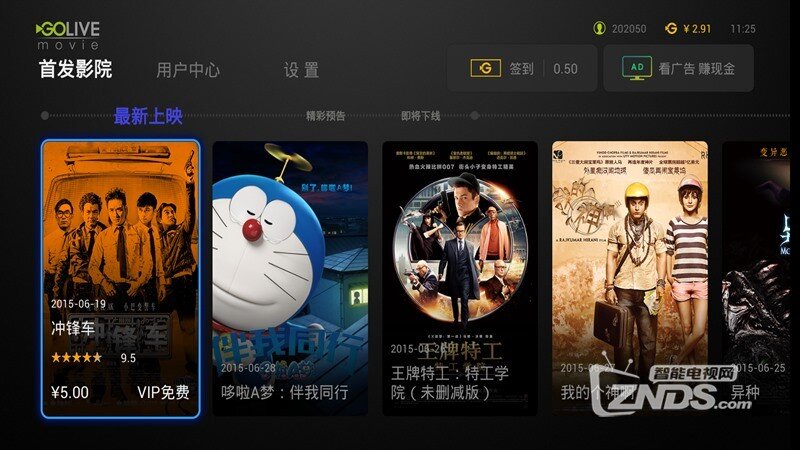Open the partially visible 异种 movie card

760,278
